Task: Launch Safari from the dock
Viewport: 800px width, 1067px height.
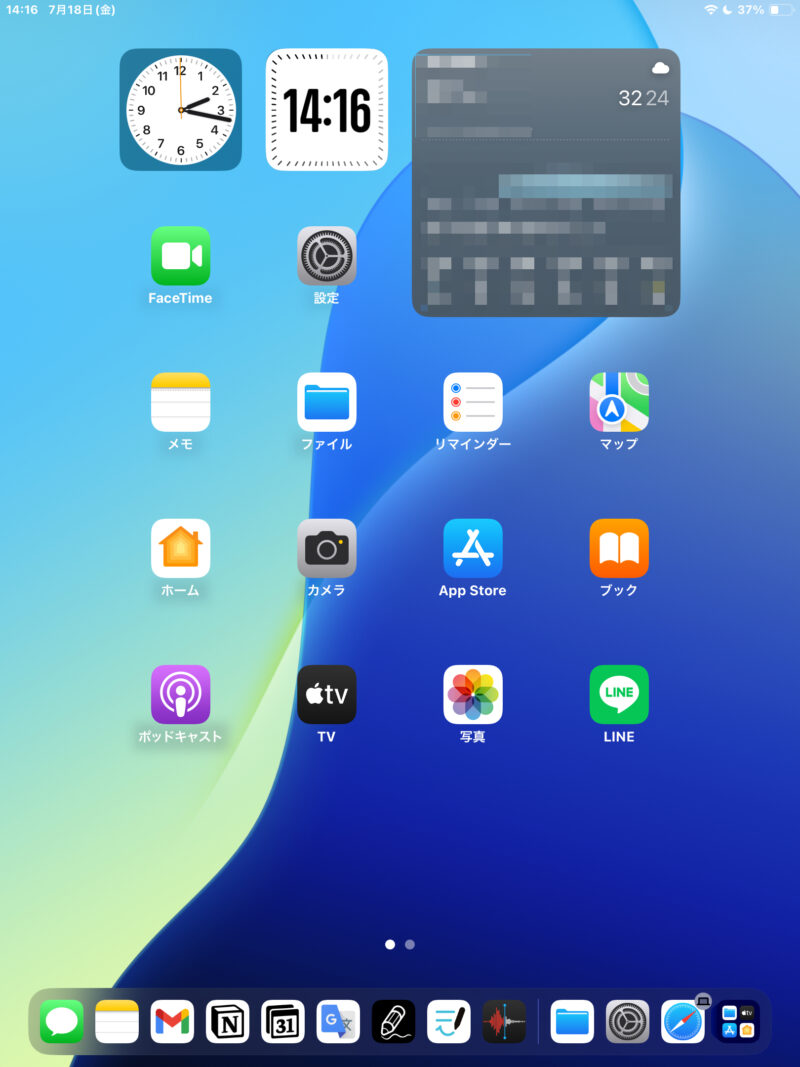Action: (683, 1022)
